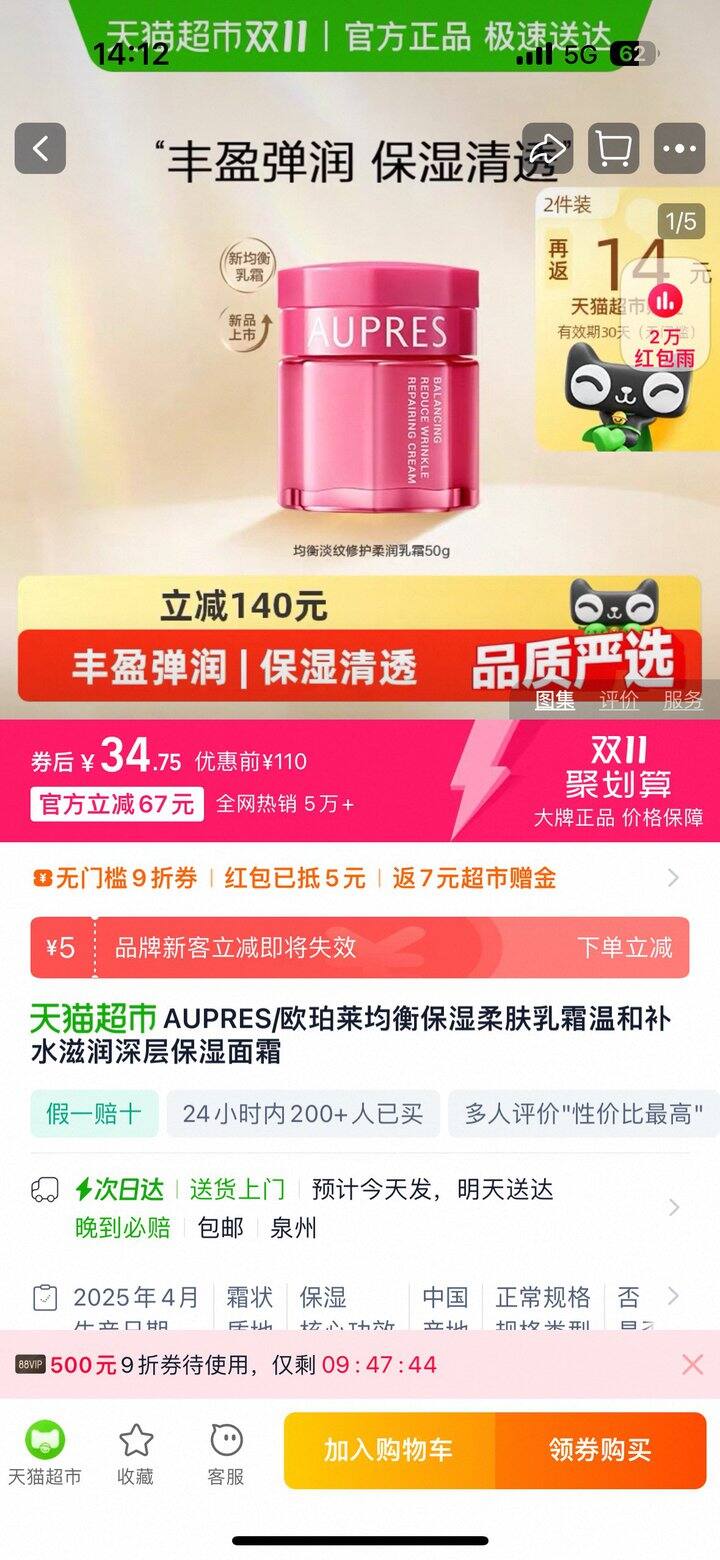The height and width of the screenshot is (1560, 720).
Task: Open the three-dot overflow menu
Action: click(679, 149)
